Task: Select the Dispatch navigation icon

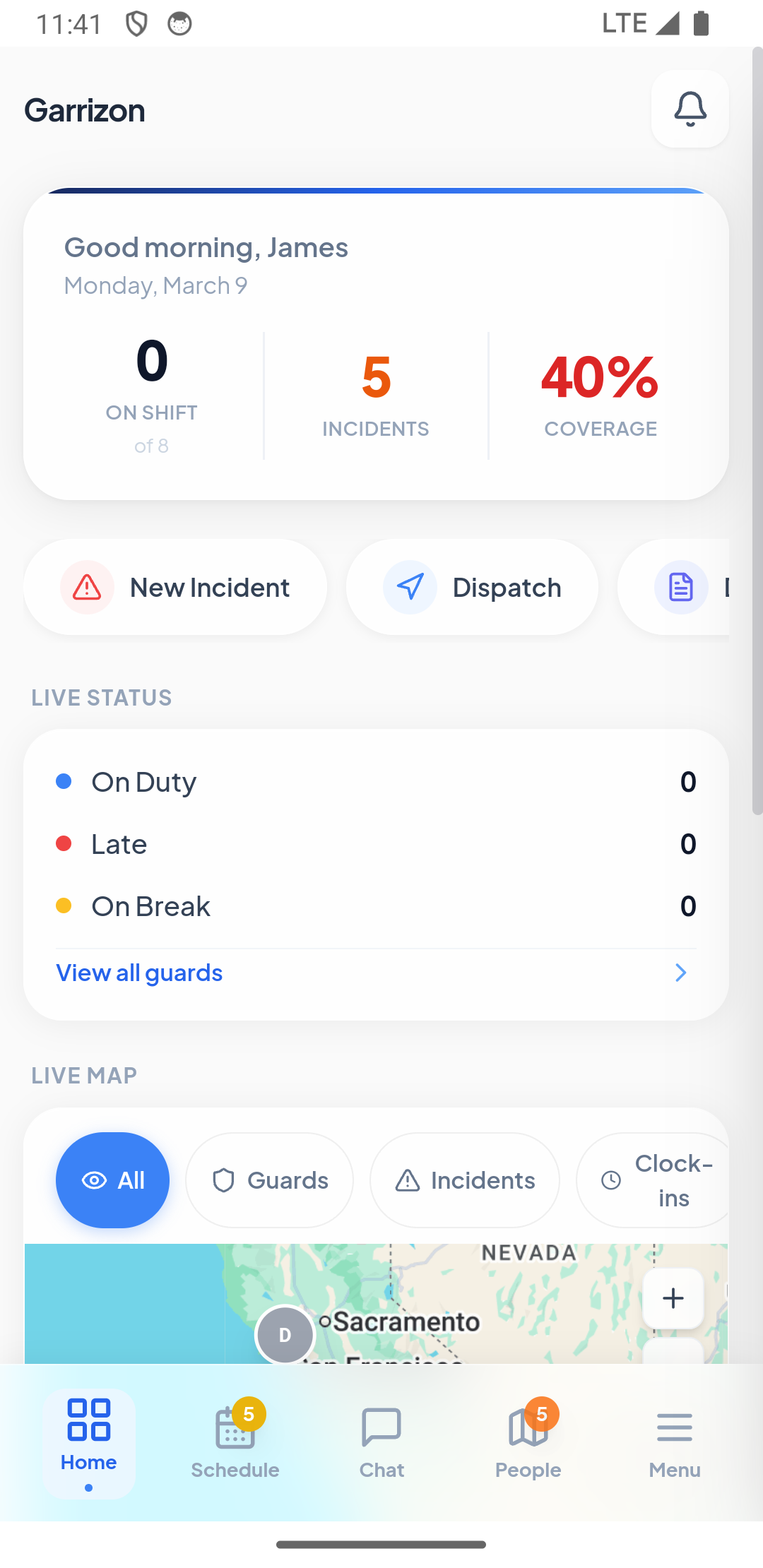Action: point(412,587)
